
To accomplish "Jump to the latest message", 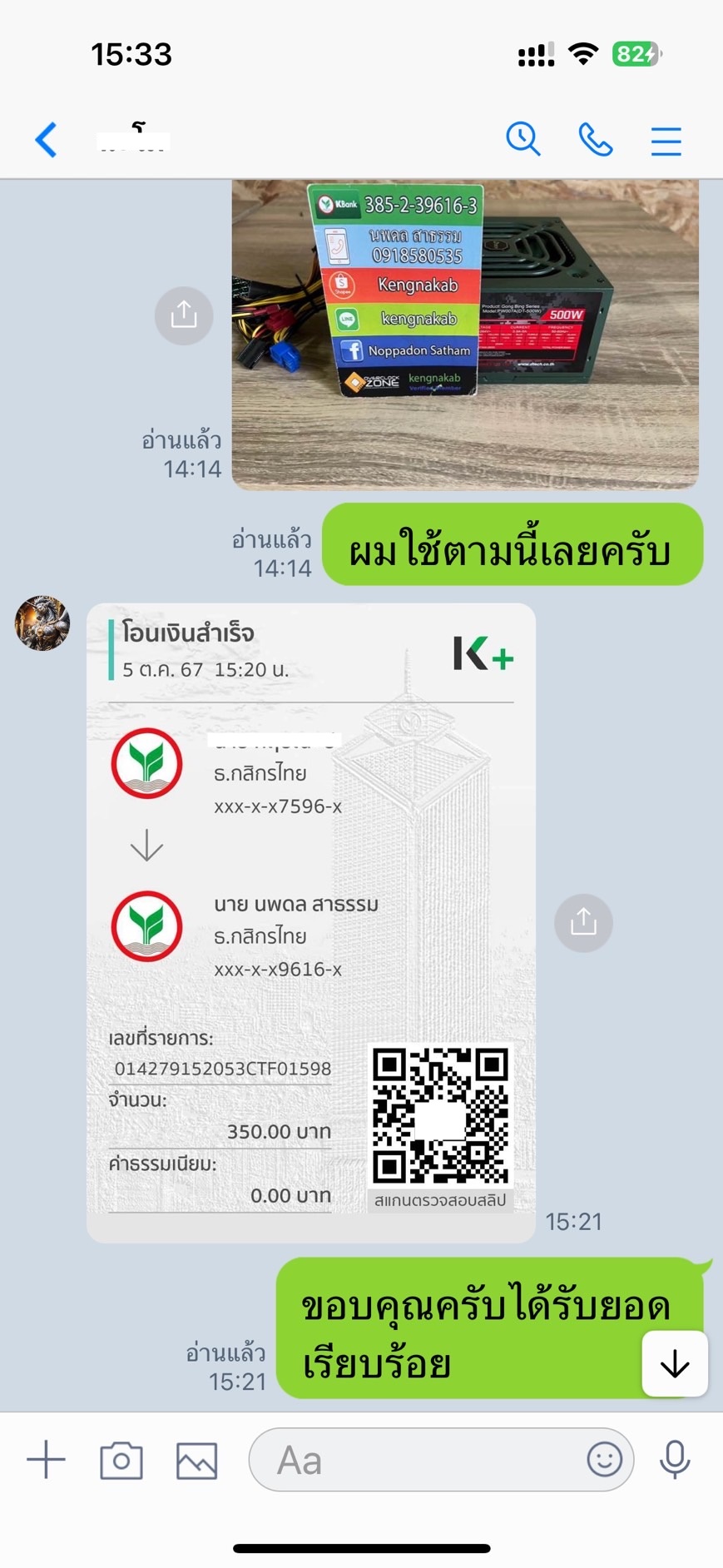I will [x=674, y=1363].
